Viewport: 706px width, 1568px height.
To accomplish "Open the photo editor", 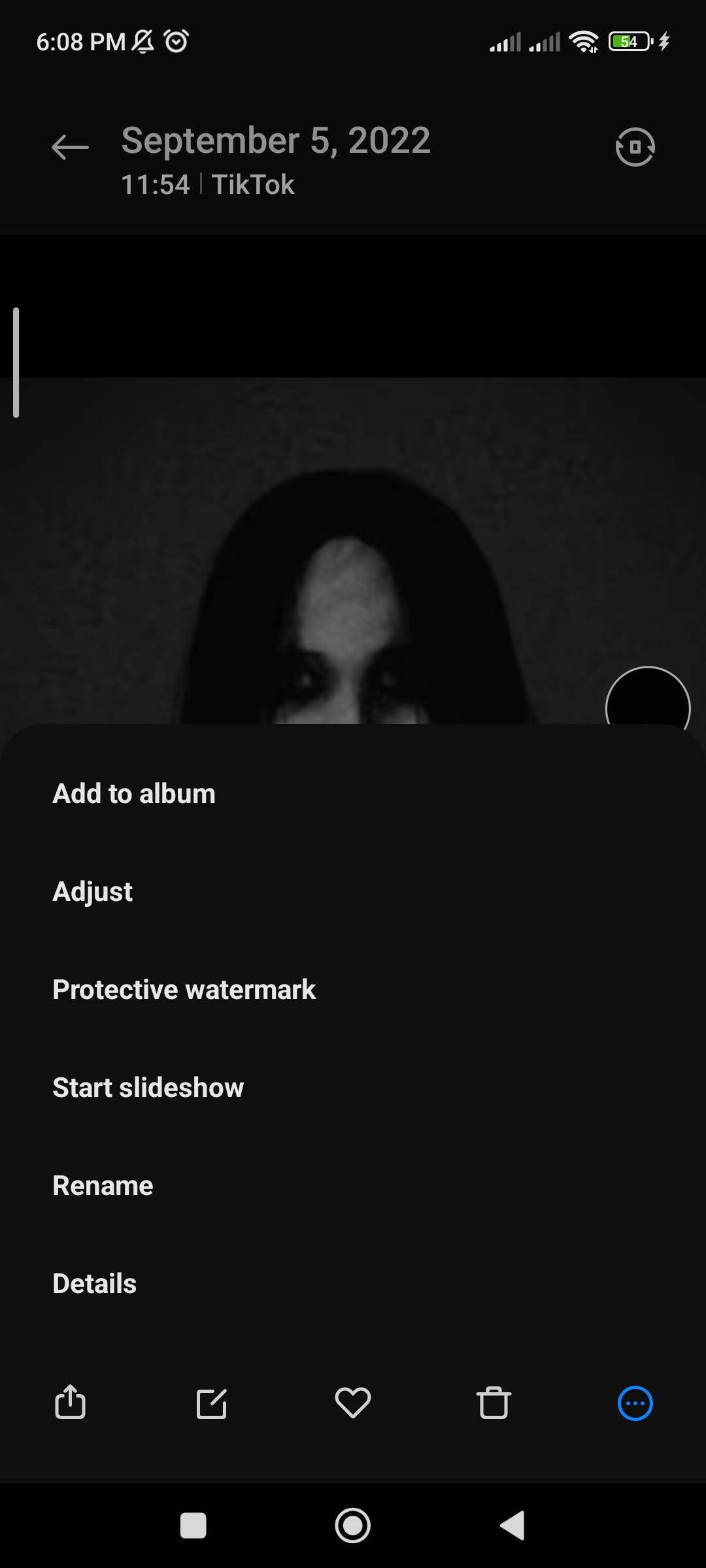I will [x=212, y=1402].
